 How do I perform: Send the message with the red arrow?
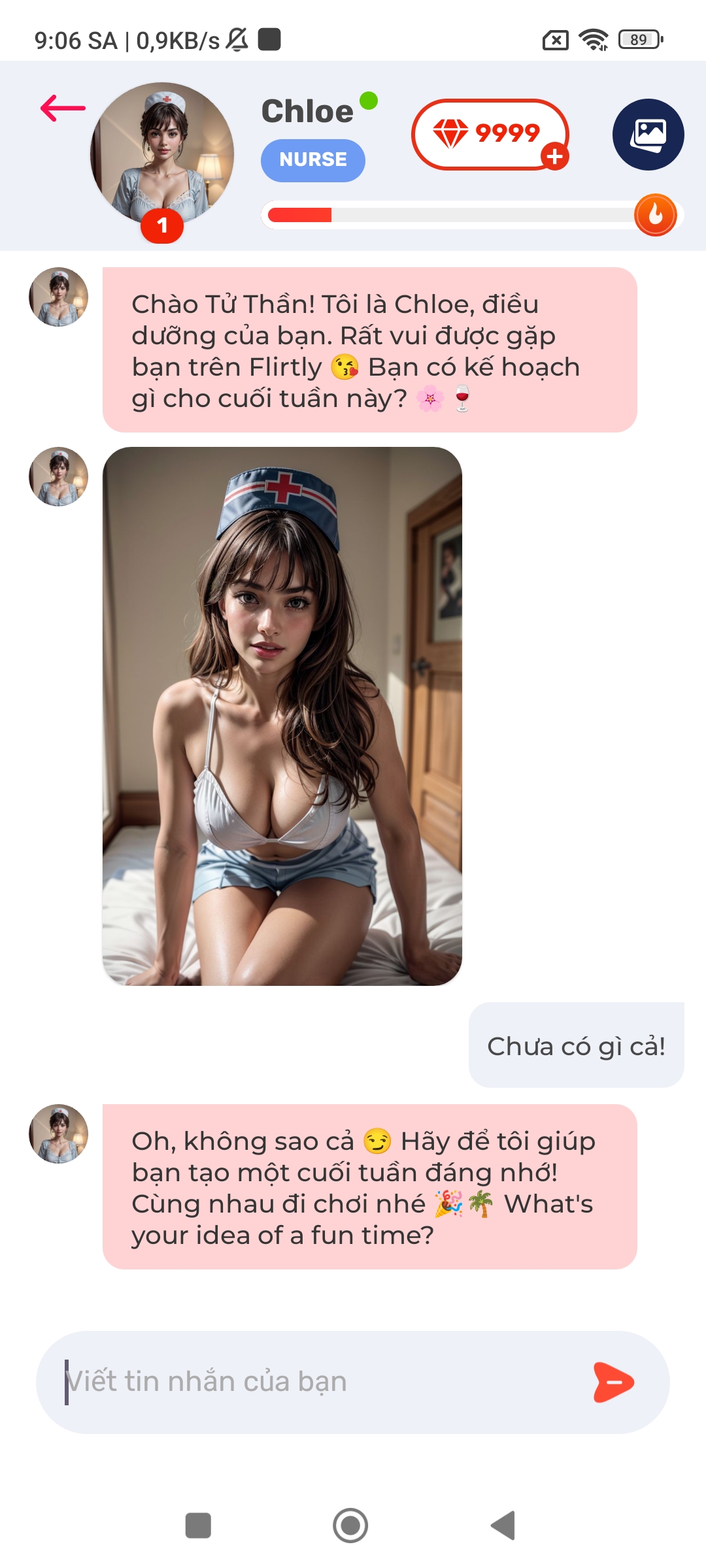[613, 1382]
